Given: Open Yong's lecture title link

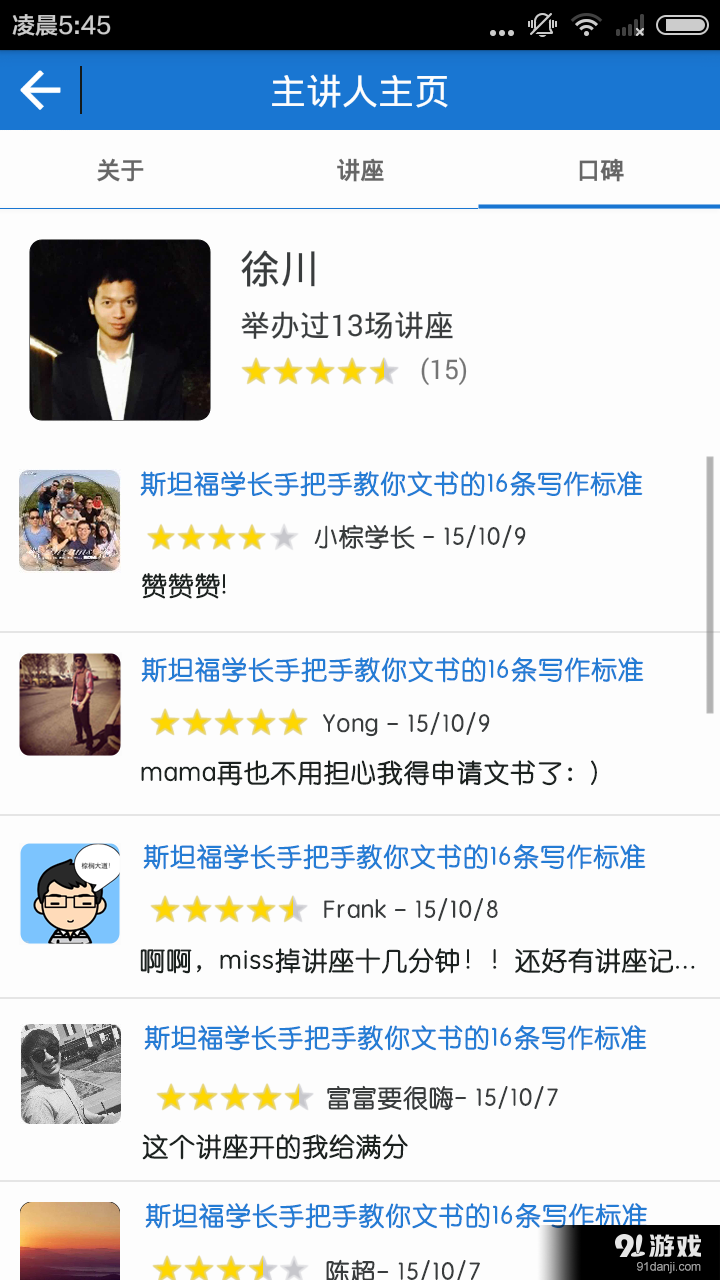Looking at the screenshot, I should (393, 671).
